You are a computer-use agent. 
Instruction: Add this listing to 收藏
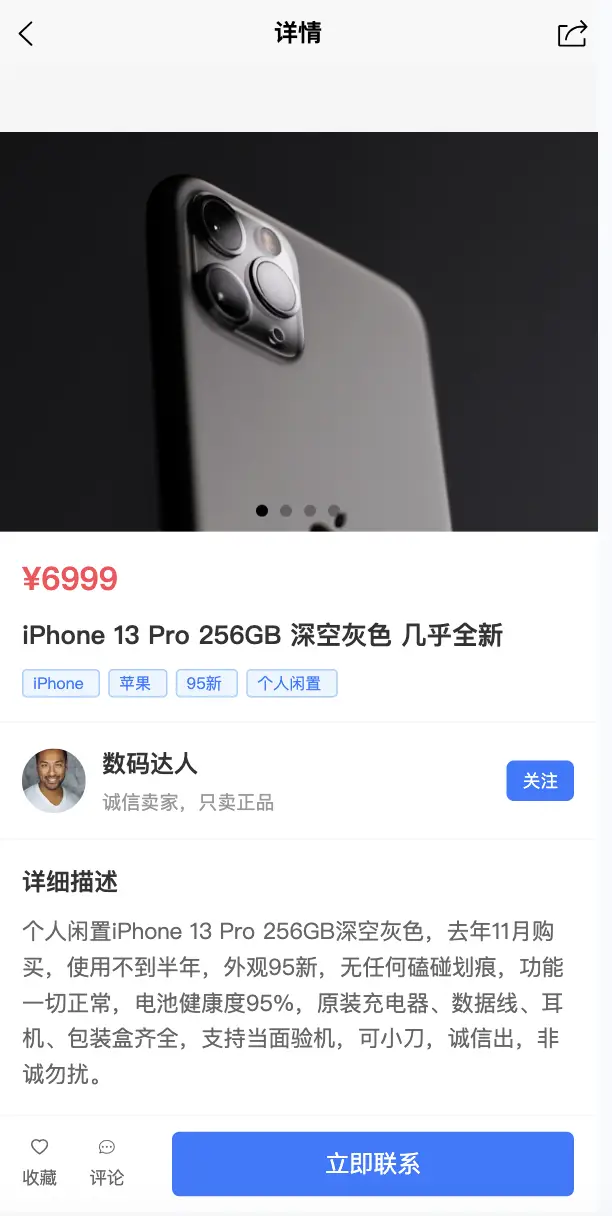click(x=40, y=1162)
